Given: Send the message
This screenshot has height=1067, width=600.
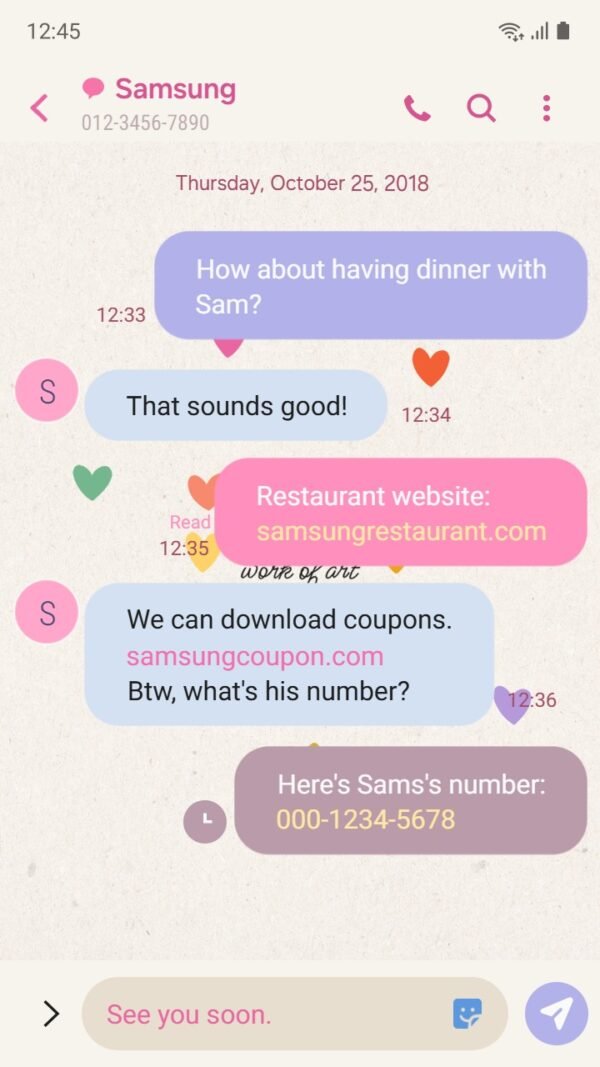Looking at the screenshot, I should pyautogui.click(x=556, y=1014).
